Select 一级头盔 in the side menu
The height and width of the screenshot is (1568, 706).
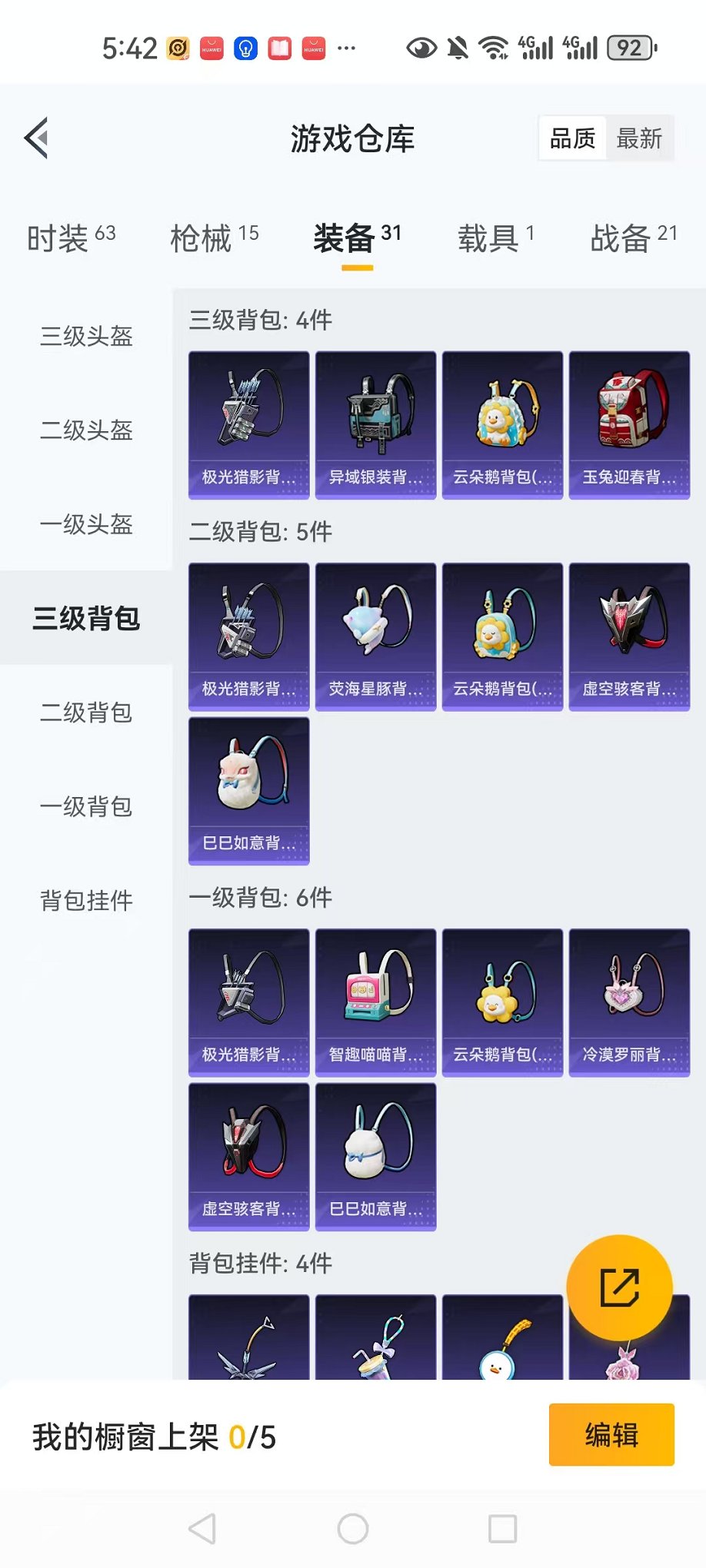click(x=86, y=524)
